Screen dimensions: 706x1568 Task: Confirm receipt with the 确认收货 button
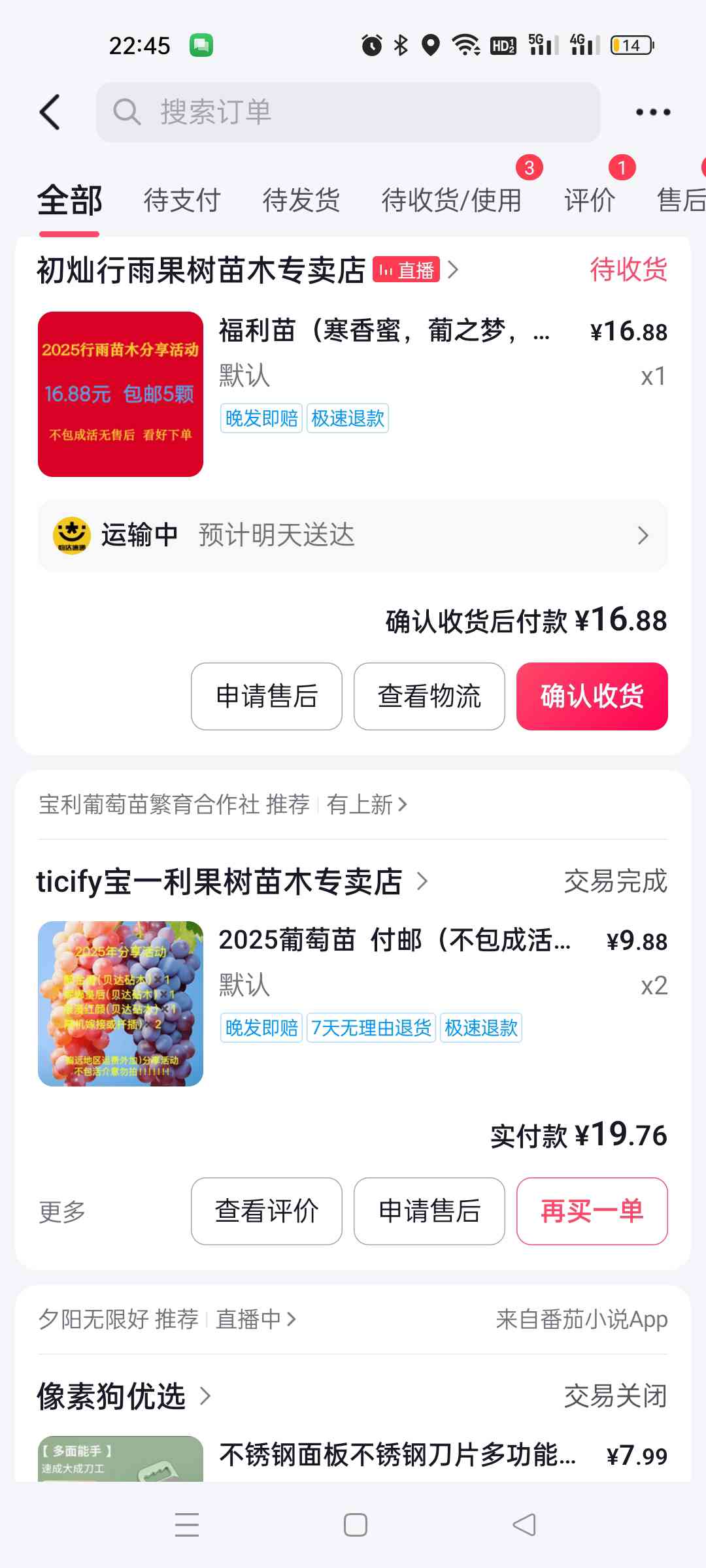592,696
